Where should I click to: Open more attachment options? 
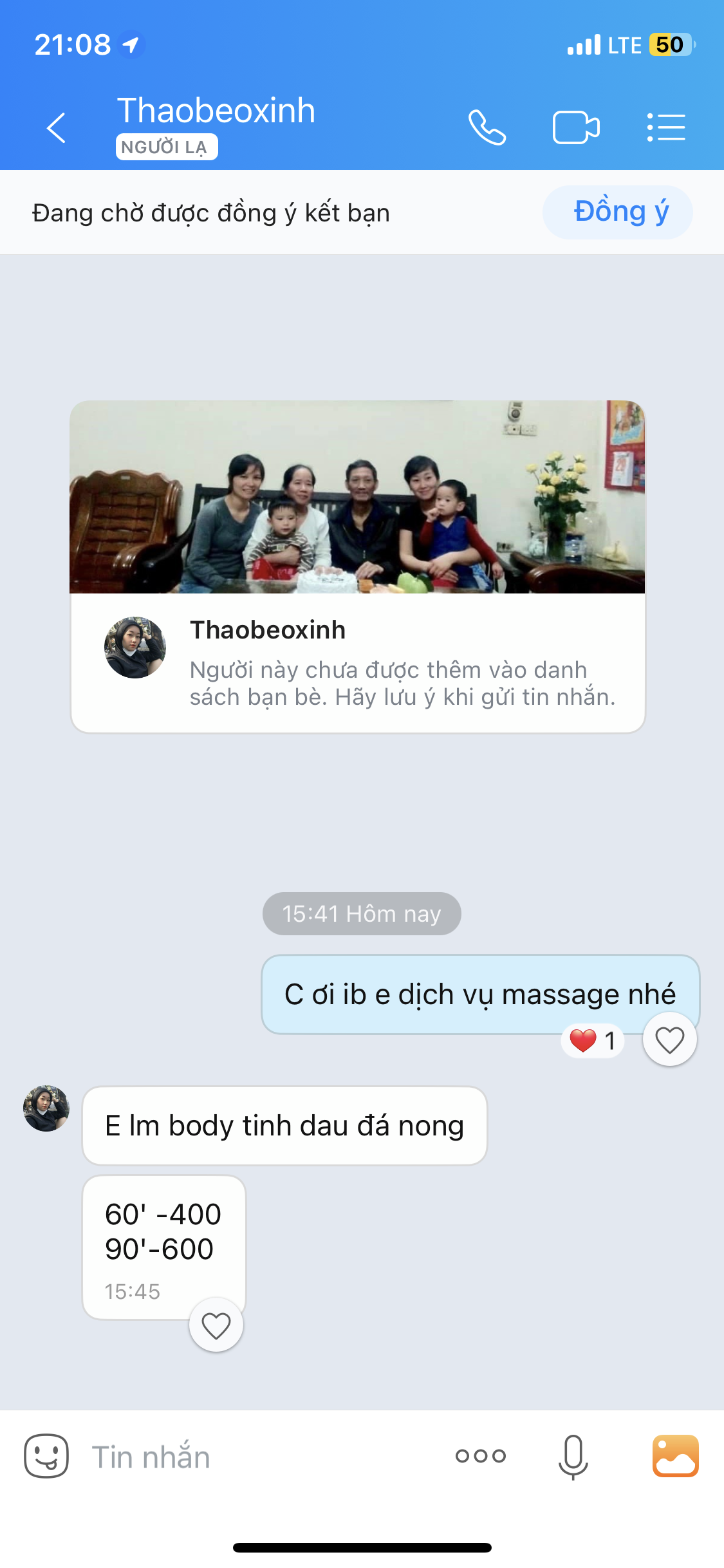pyautogui.click(x=481, y=1456)
